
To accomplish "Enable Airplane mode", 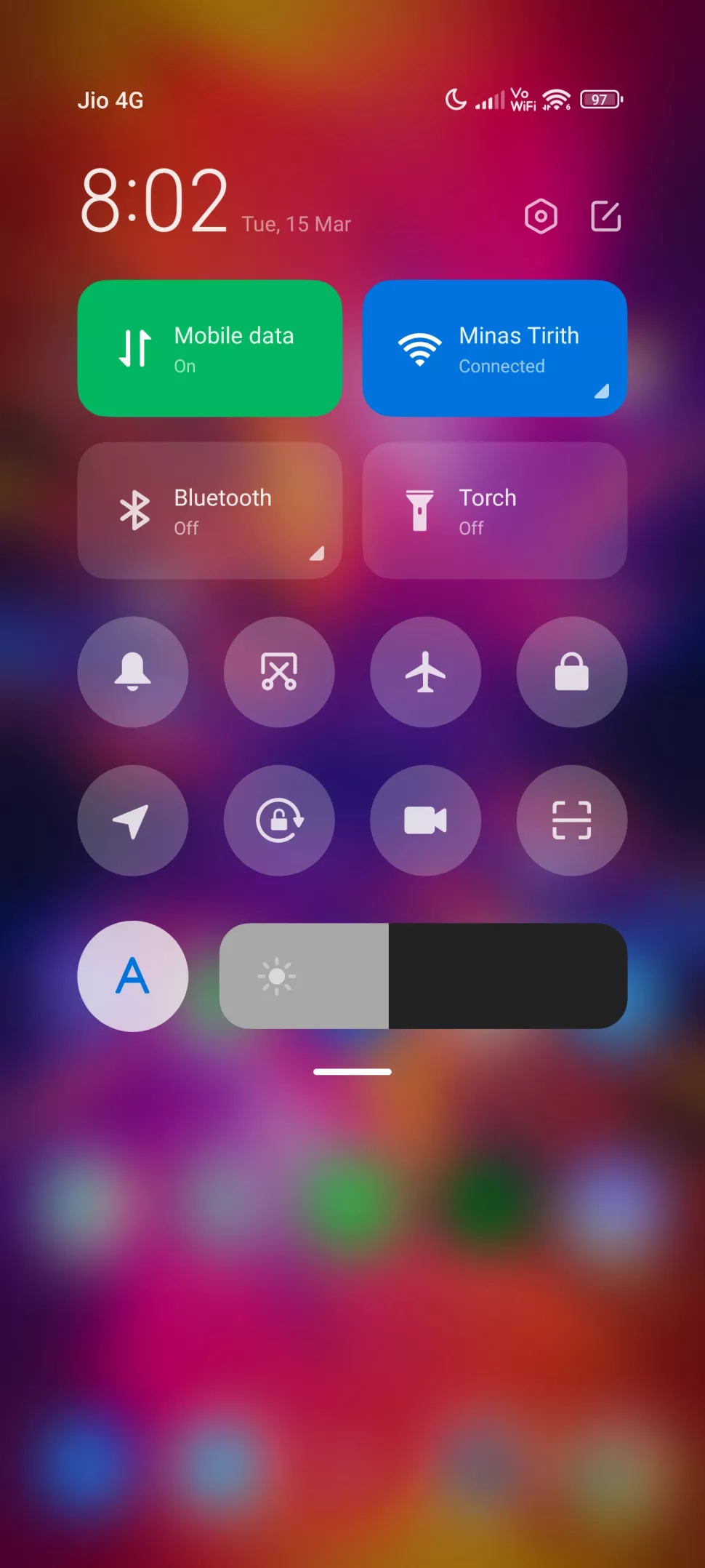I will click(426, 672).
